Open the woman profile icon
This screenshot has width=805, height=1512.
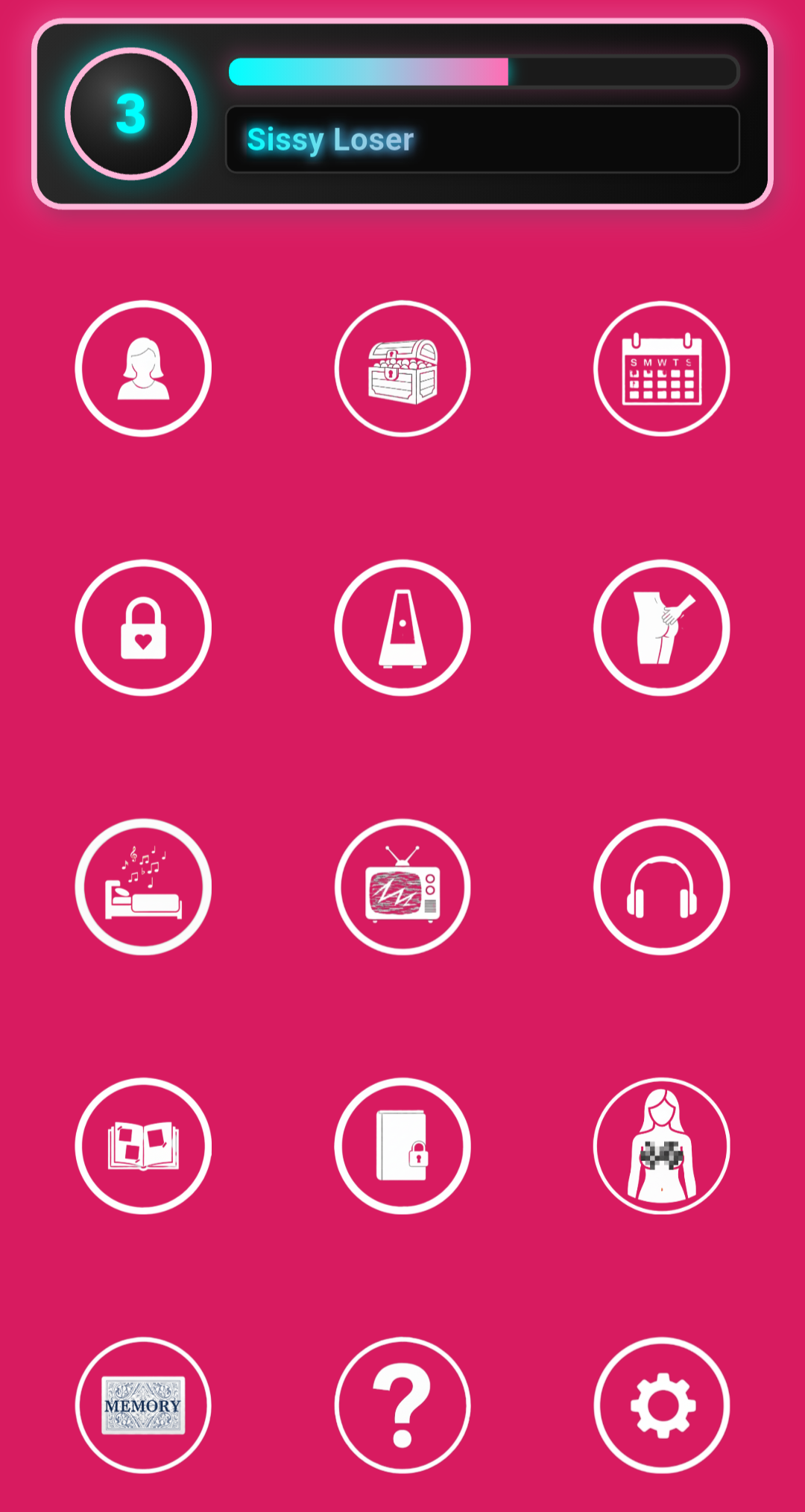coord(143,369)
